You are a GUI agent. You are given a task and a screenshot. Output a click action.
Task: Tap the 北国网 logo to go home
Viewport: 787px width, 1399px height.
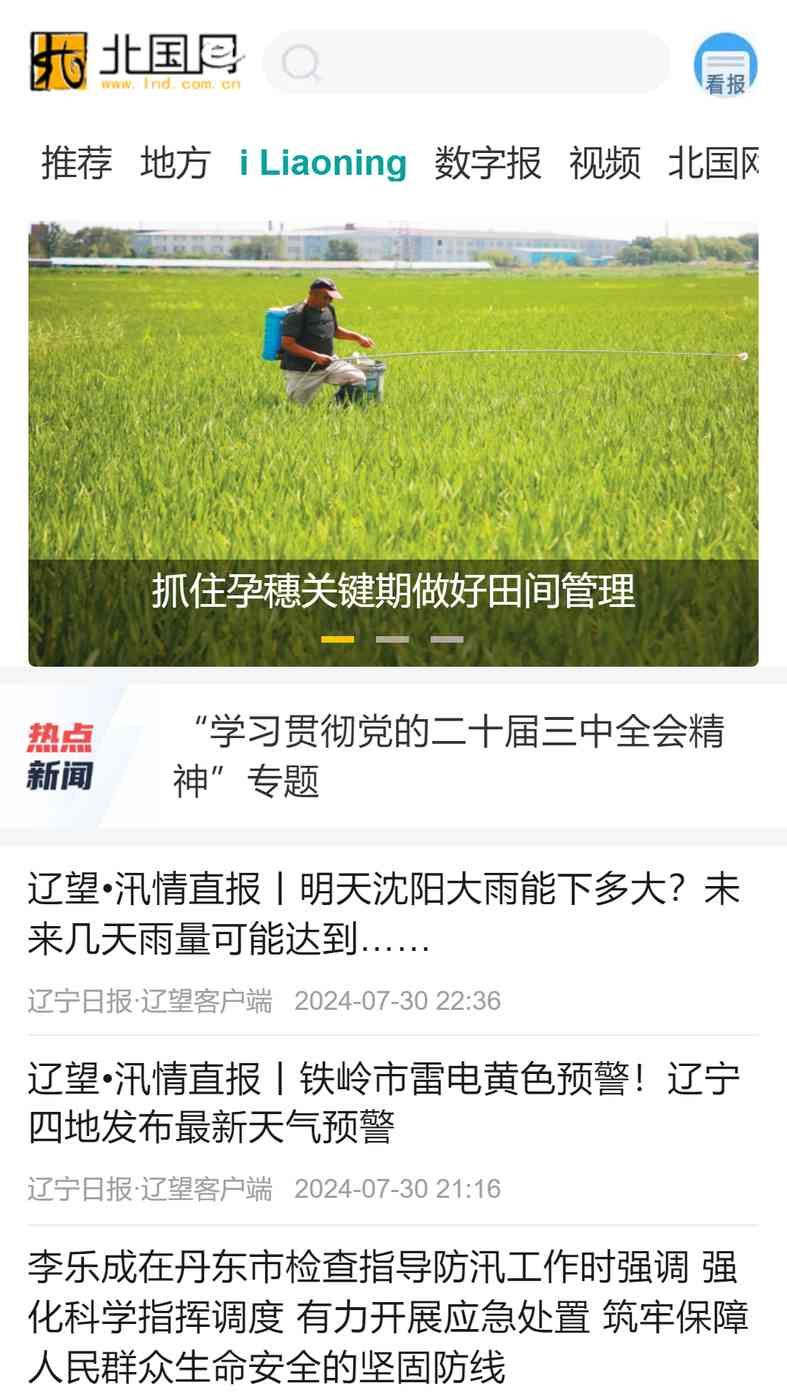coord(137,62)
